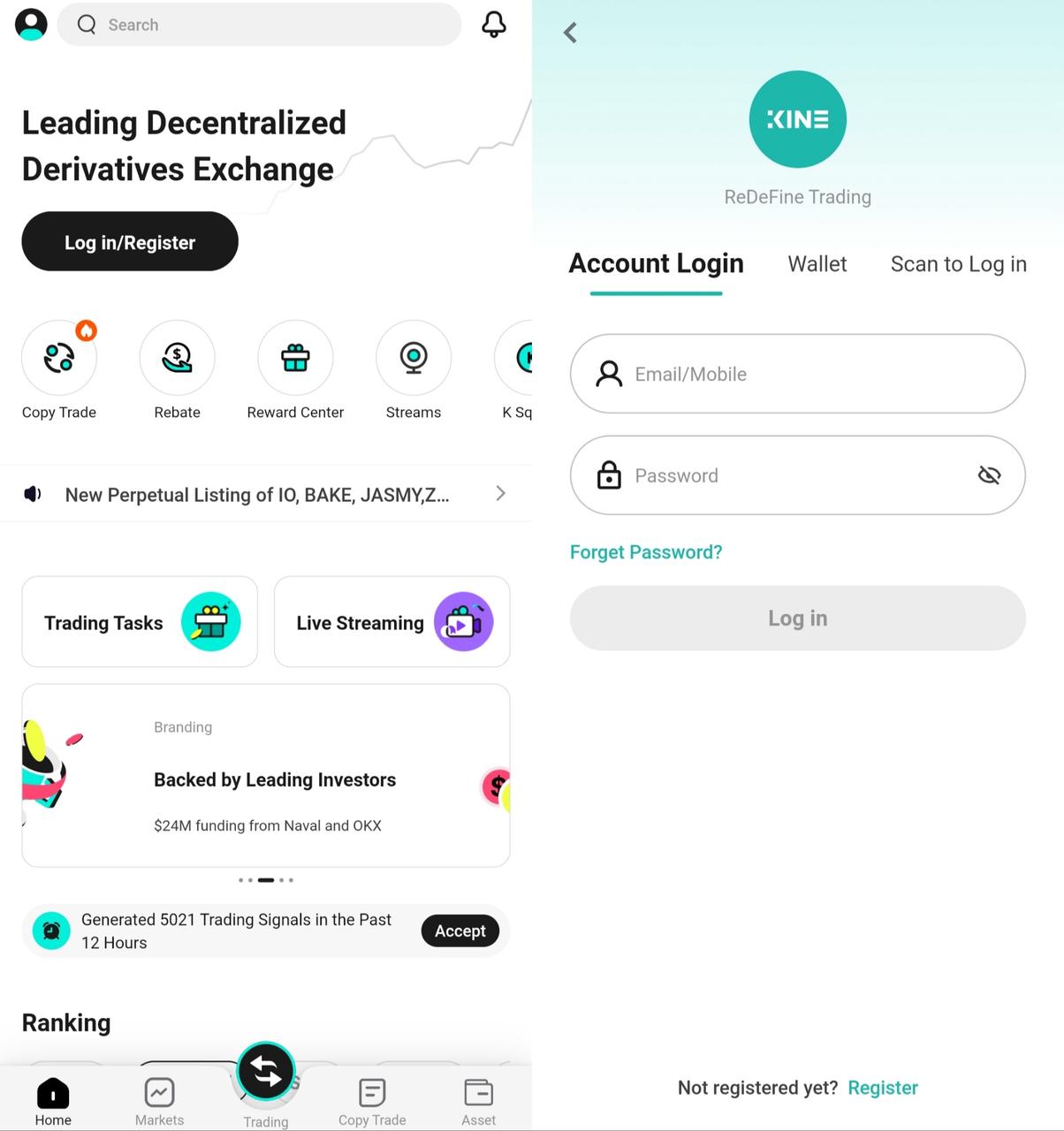Viewport: 1064px width, 1131px height.
Task: Accept the trading signals prompt
Action: [x=460, y=930]
